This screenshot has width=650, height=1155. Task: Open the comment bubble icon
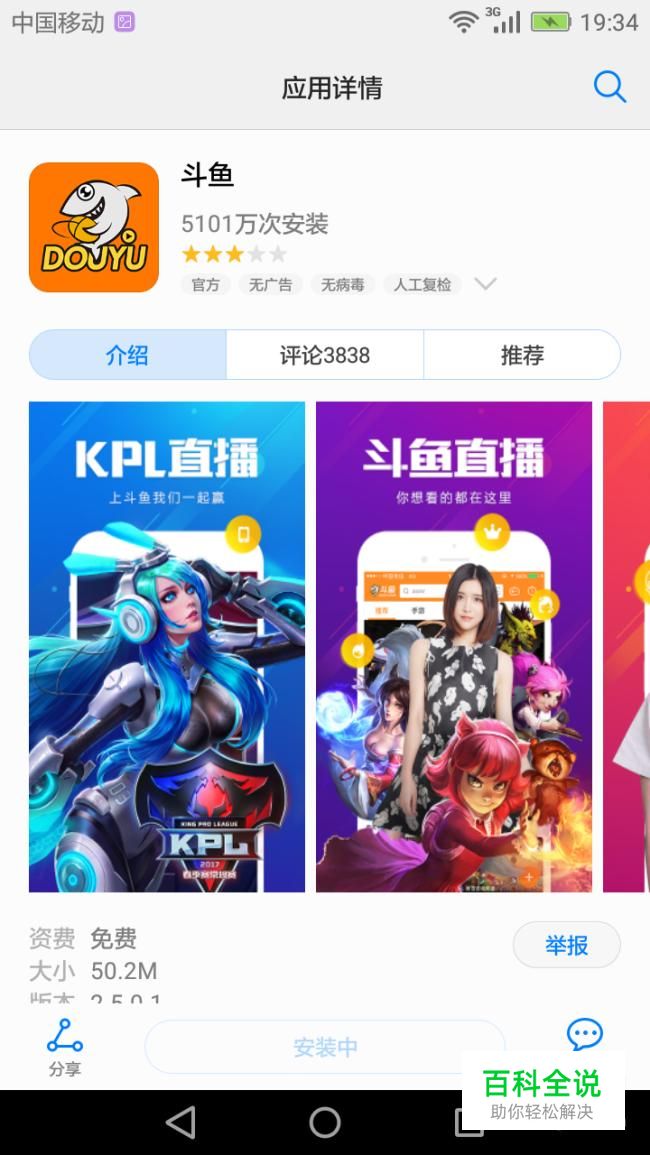coord(584,1034)
